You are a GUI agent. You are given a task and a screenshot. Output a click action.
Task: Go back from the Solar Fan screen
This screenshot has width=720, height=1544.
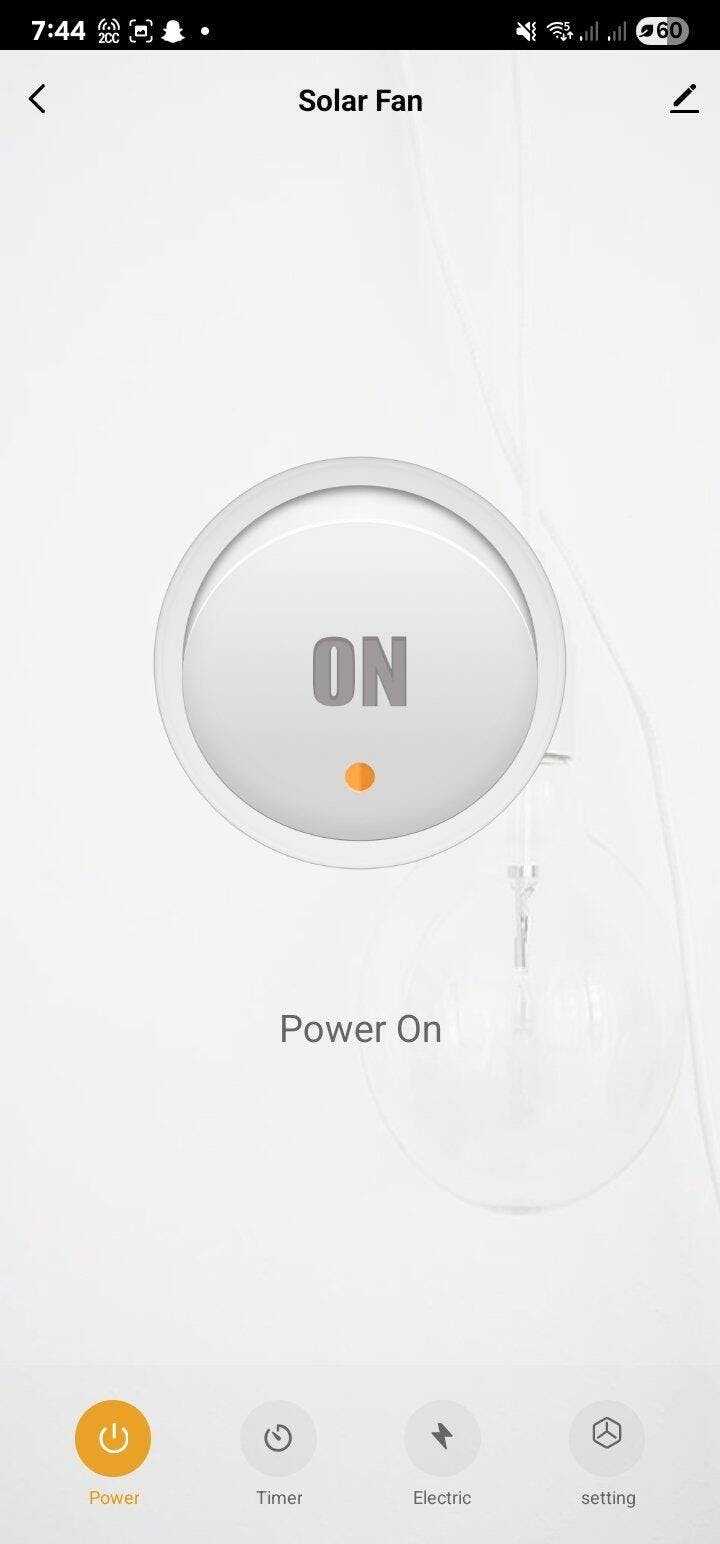pos(37,99)
